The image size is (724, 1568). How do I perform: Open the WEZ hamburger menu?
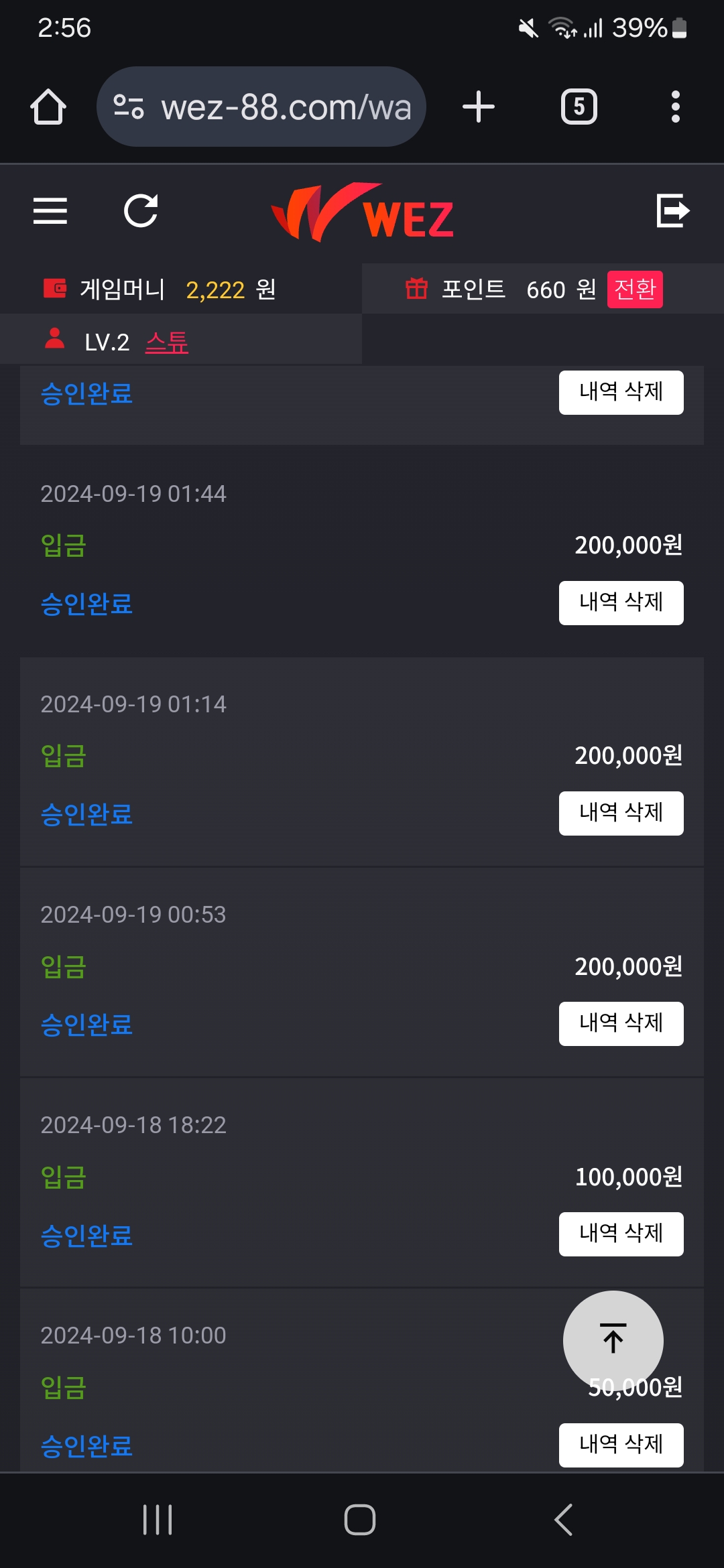[50, 211]
